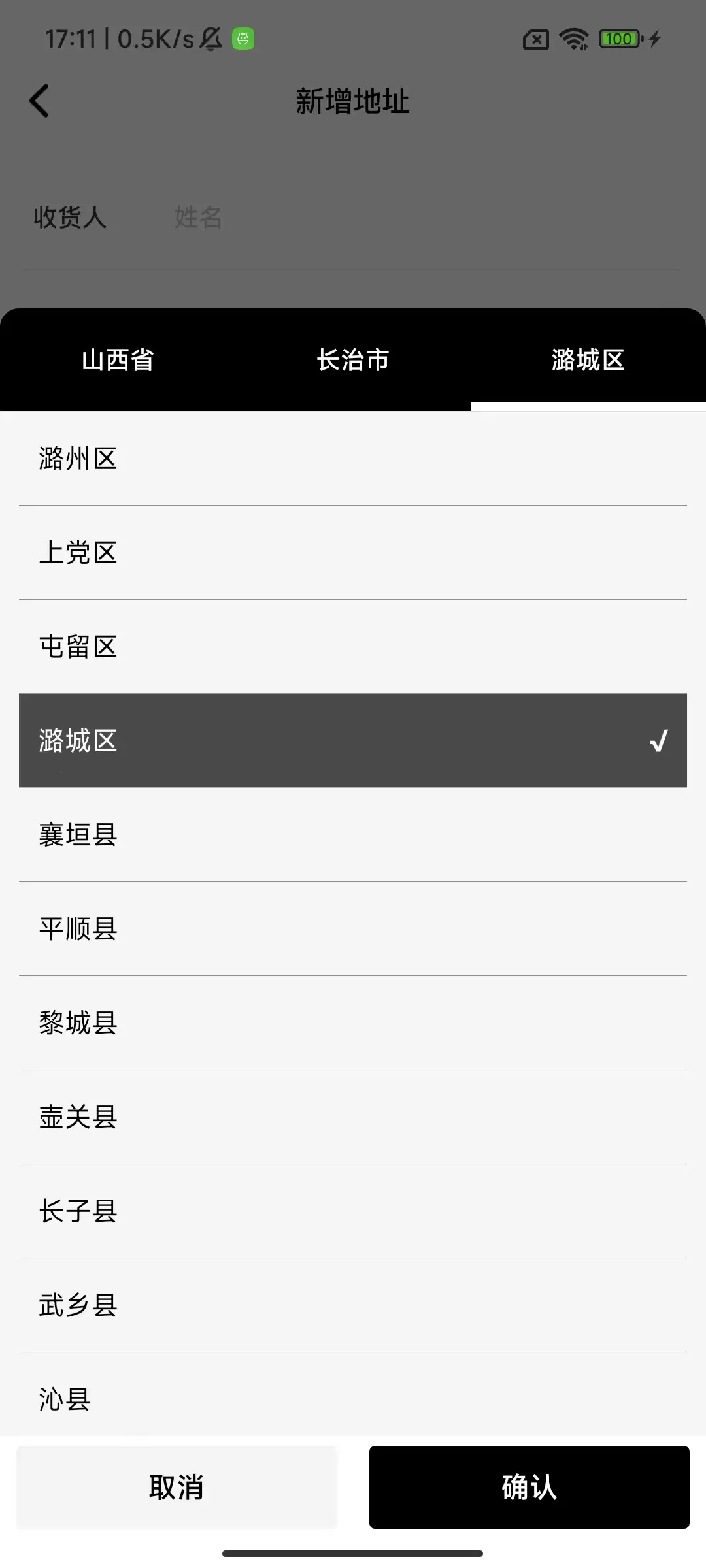Select 潞州区 from the list

coord(353,459)
